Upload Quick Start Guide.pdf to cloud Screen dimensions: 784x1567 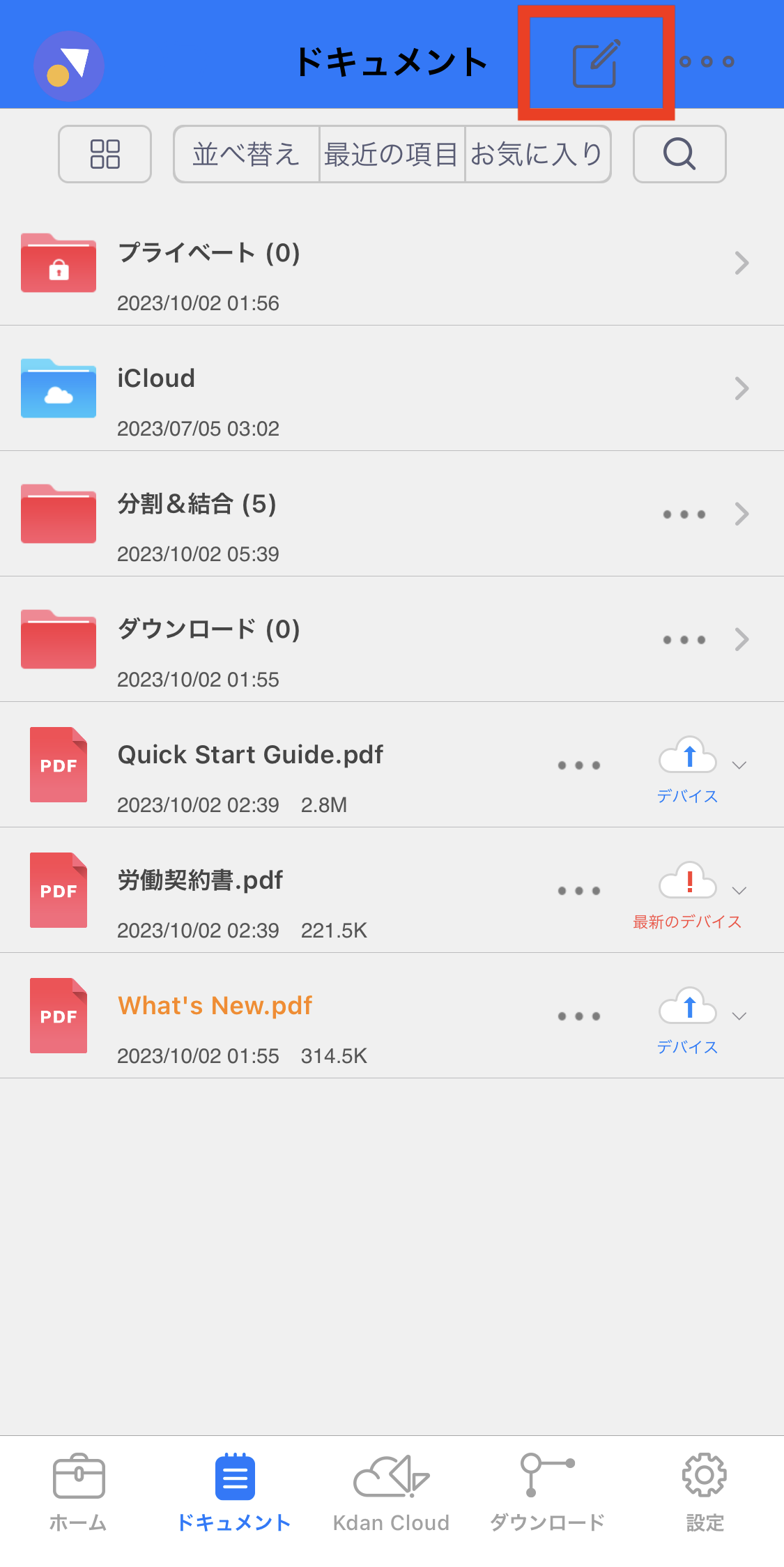[688, 756]
